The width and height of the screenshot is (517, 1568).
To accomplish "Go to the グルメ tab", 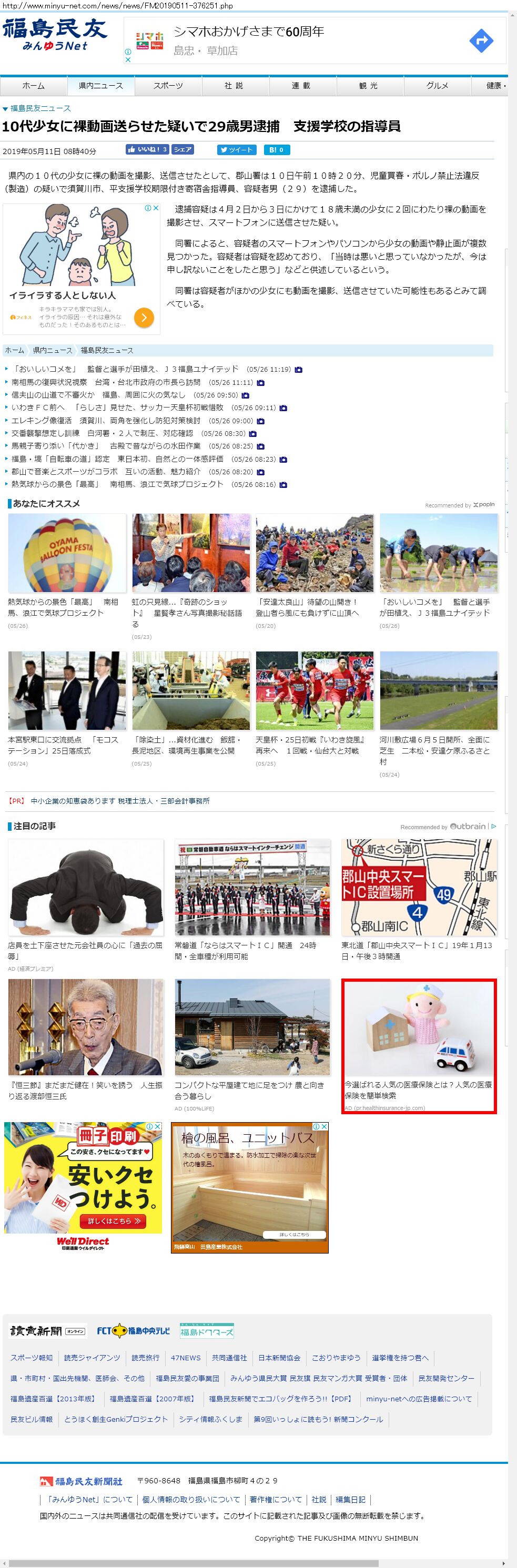I will pyautogui.click(x=437, y=86).
